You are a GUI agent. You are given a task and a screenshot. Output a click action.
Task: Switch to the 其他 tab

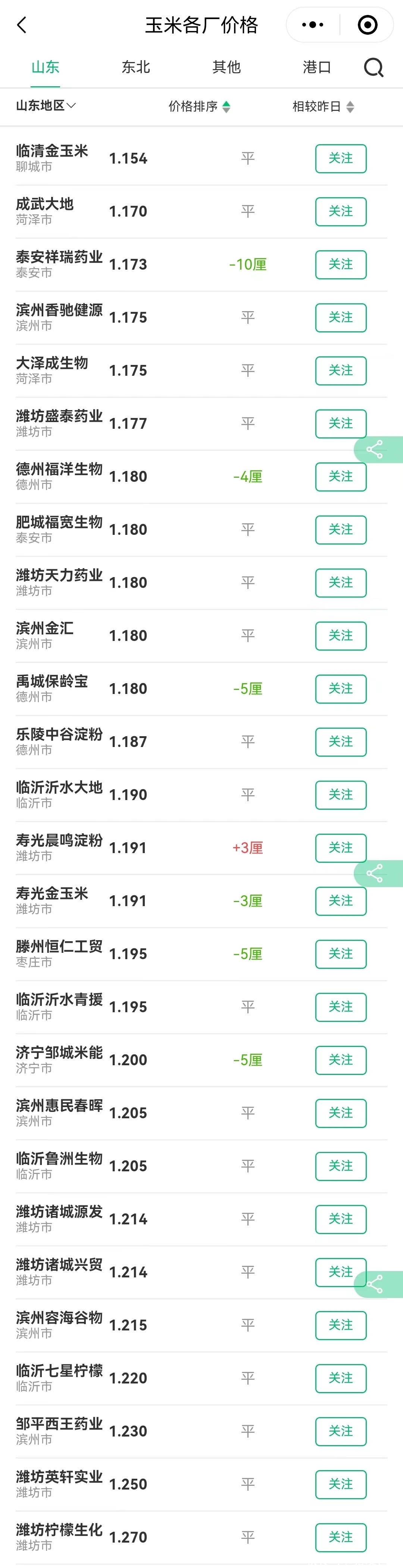coord(227,67)
